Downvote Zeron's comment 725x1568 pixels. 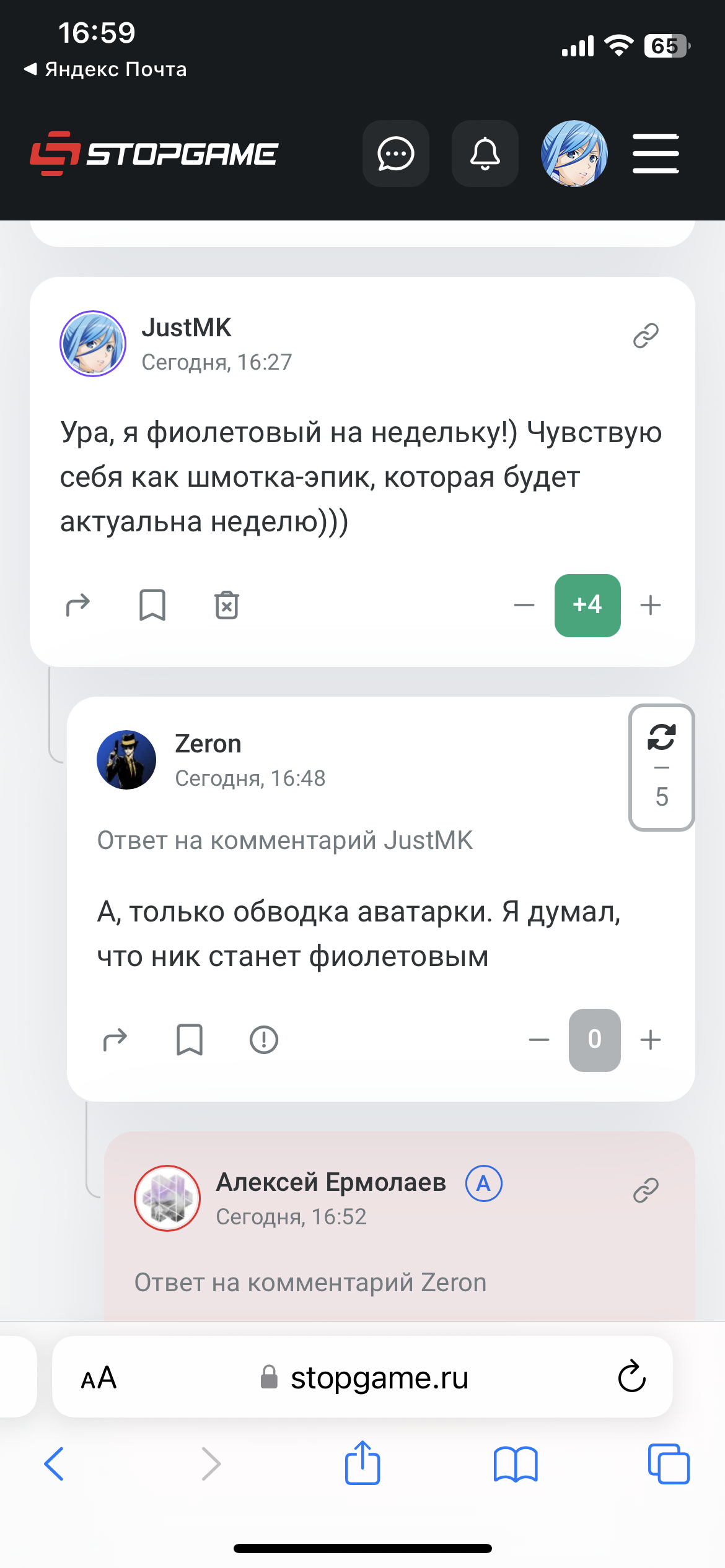tap(539, 1040)
